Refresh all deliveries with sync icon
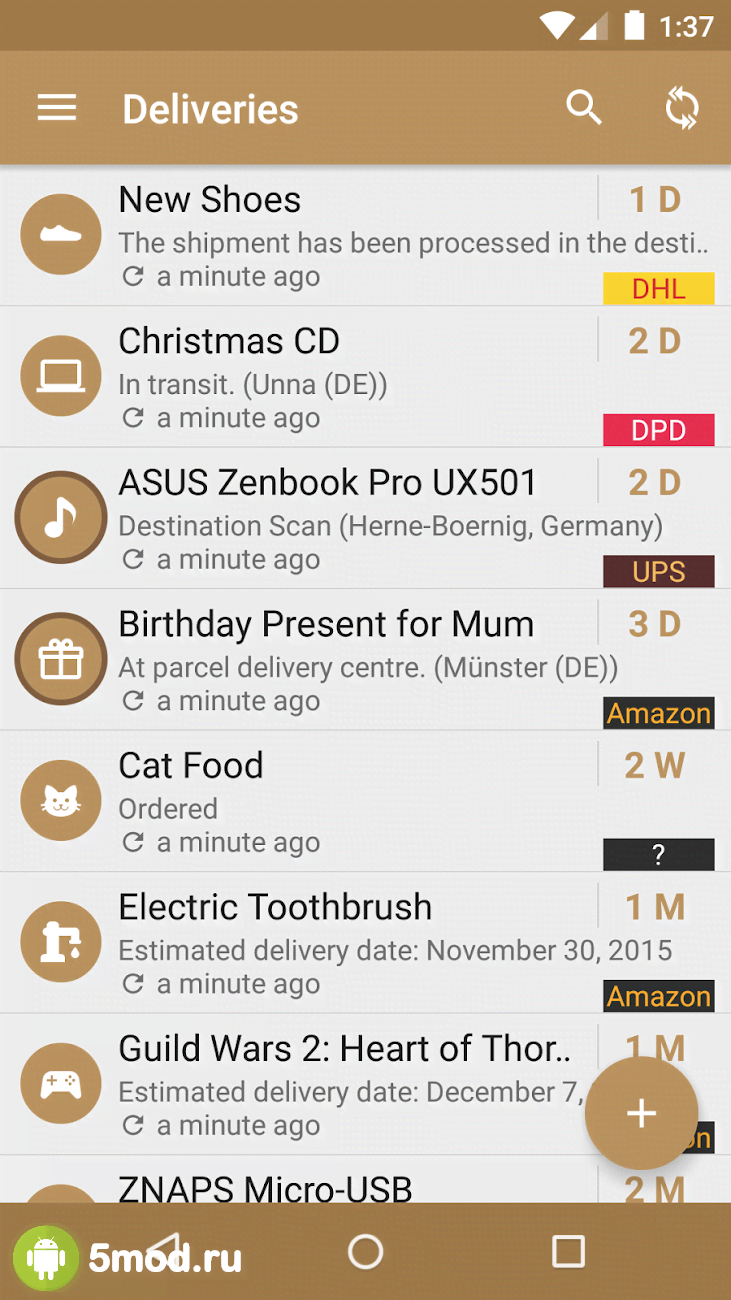This screenshot has width=731, height=1300. [682, 108]
